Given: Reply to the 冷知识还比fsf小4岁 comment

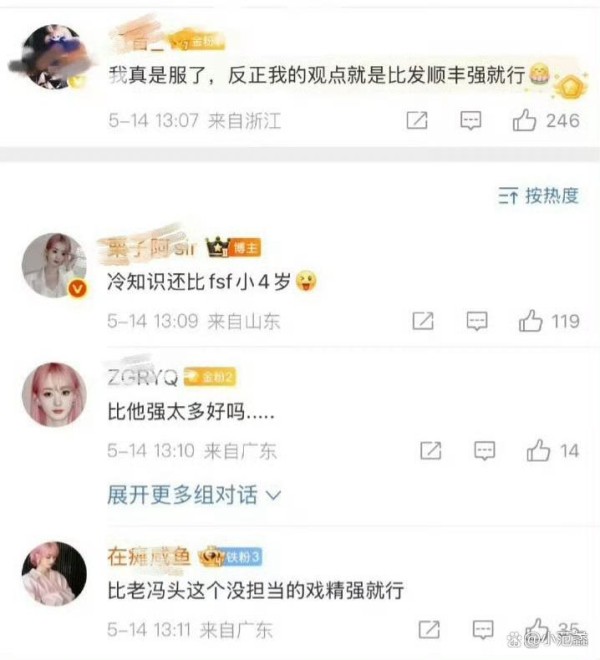Looking at the screenshot, I should 477,321.
